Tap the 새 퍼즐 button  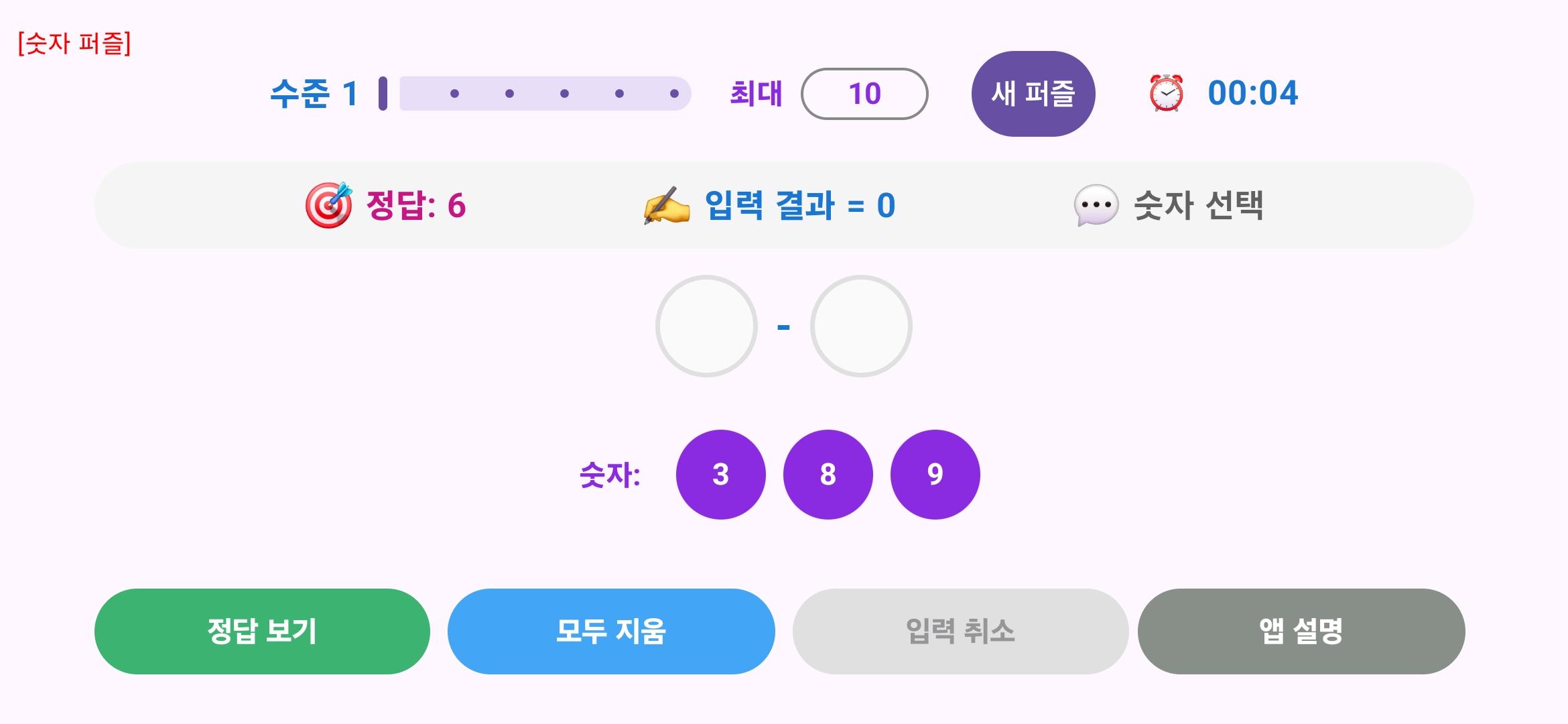point(1033,94)
